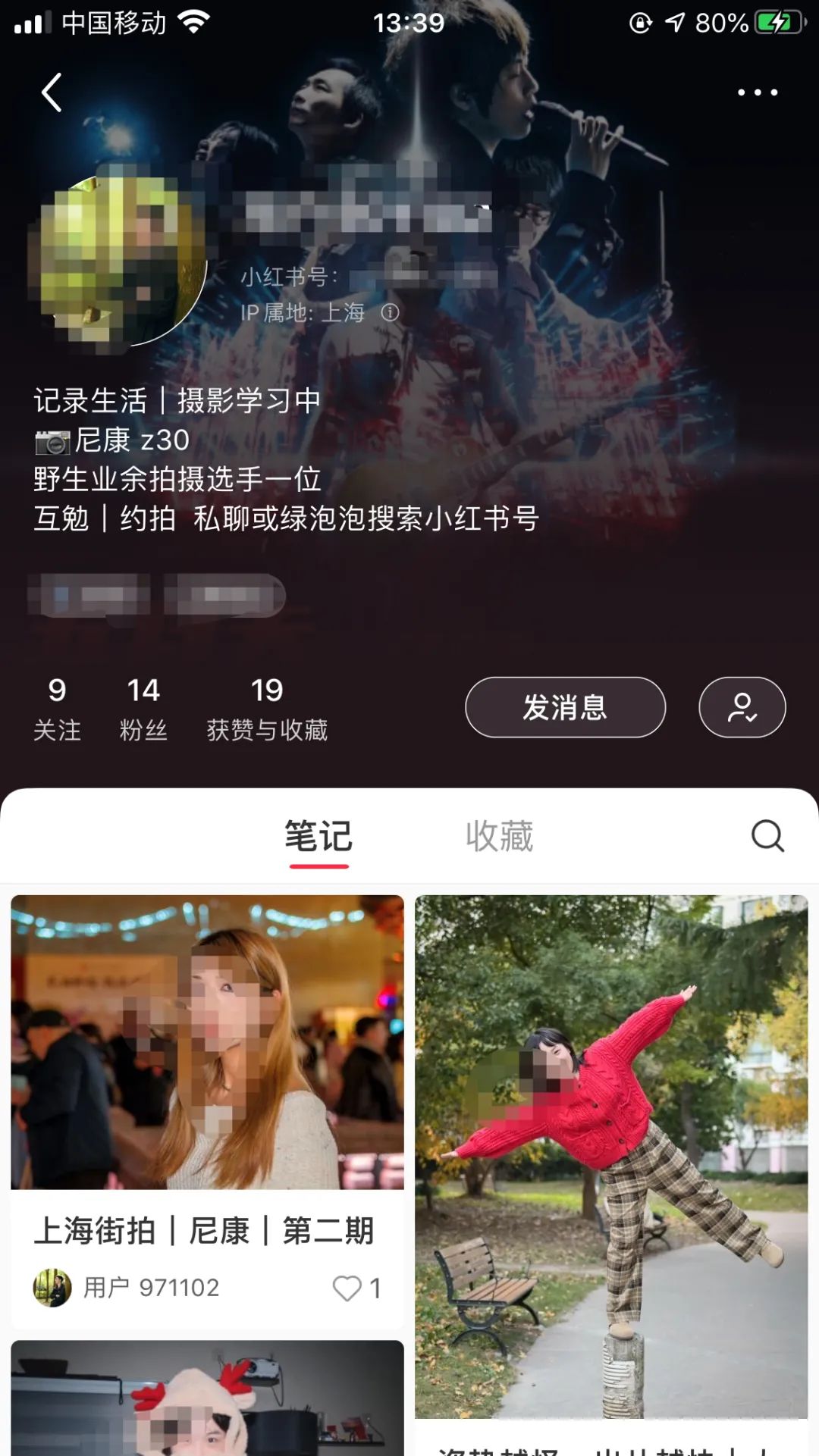
Task: Show IP 属地 info via the info icon
Action: [390, 312]
